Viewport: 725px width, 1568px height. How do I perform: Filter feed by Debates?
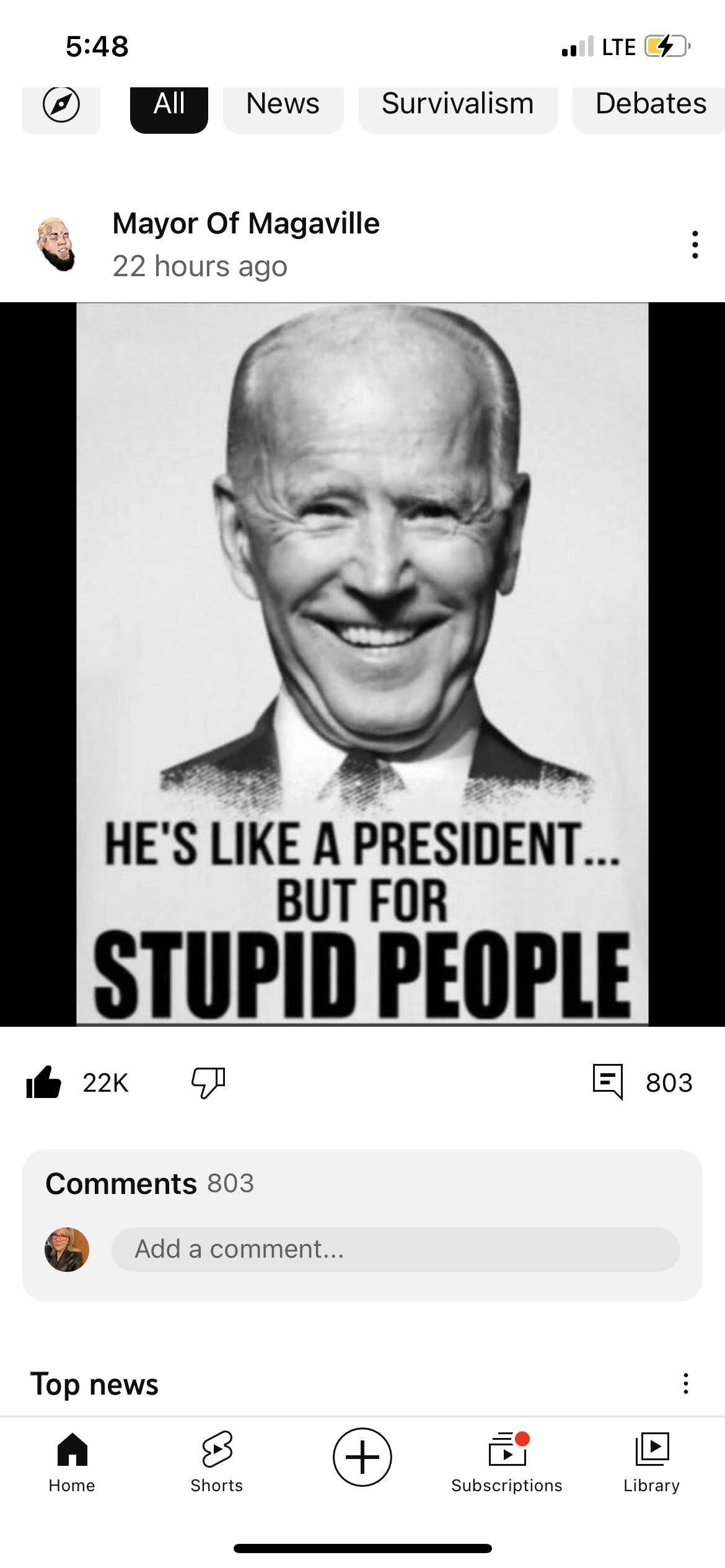[x=649, y=105]
